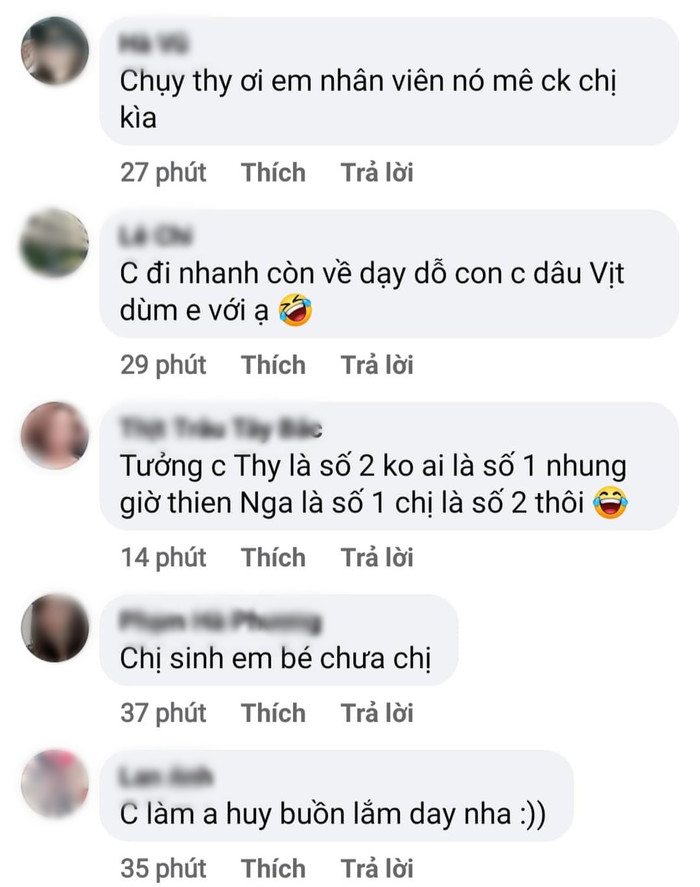Screen dimensions: 700x887
Task: Reply to the comment posted 37 phút ago
Action: coord(377,712)
